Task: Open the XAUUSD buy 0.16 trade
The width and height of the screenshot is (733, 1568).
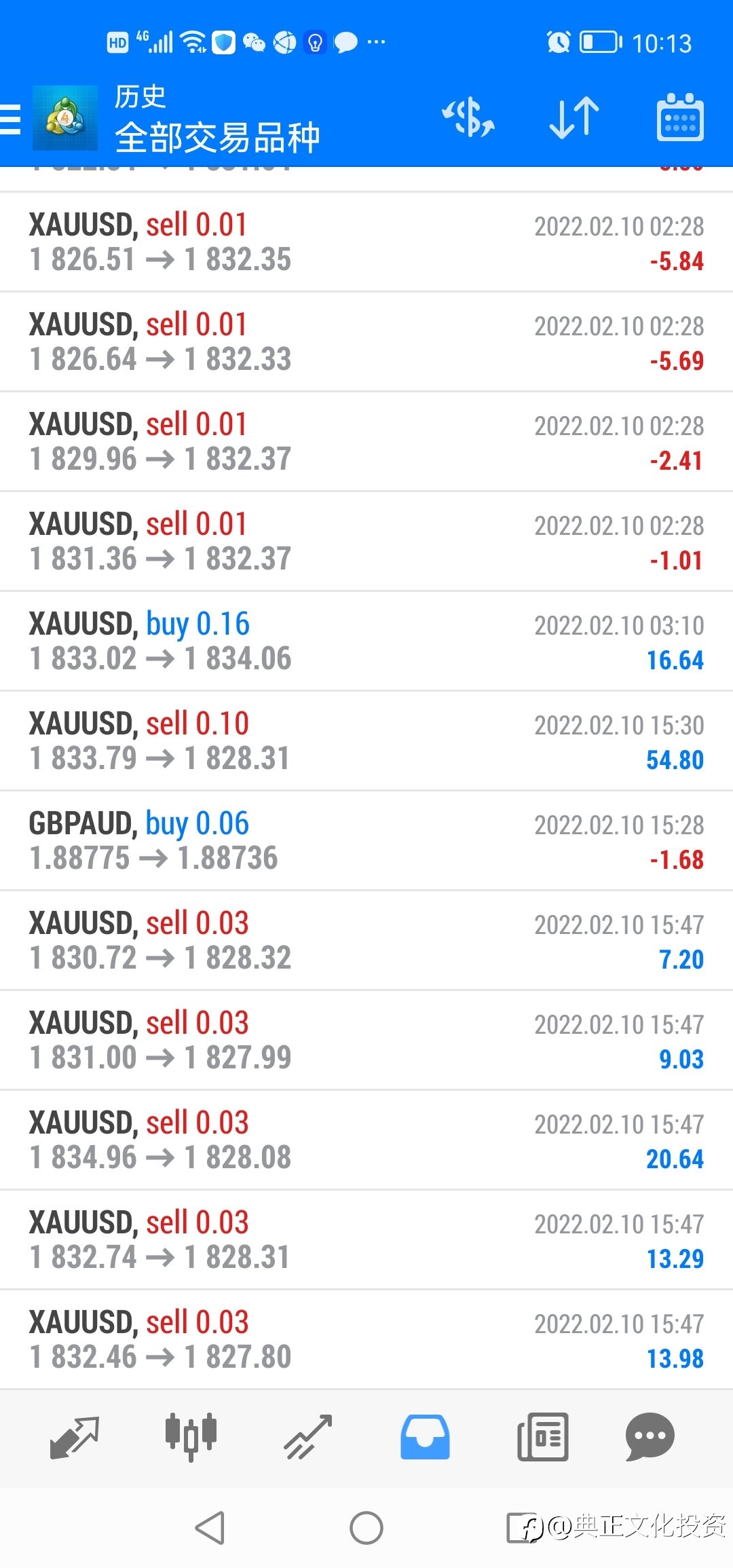Action: tap(366, 641)
